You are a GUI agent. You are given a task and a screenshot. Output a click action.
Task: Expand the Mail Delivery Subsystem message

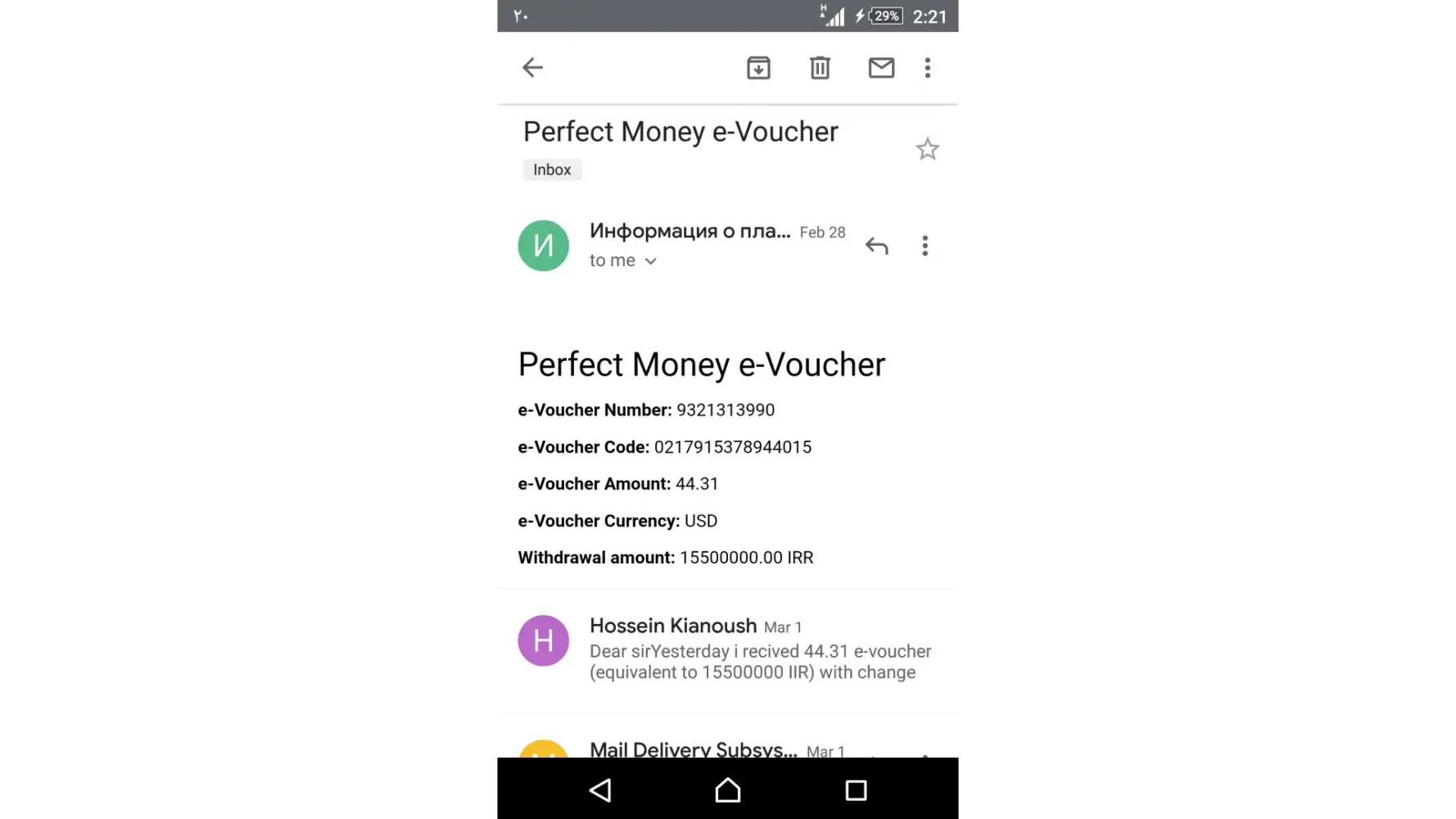click(x=692, y=749)
